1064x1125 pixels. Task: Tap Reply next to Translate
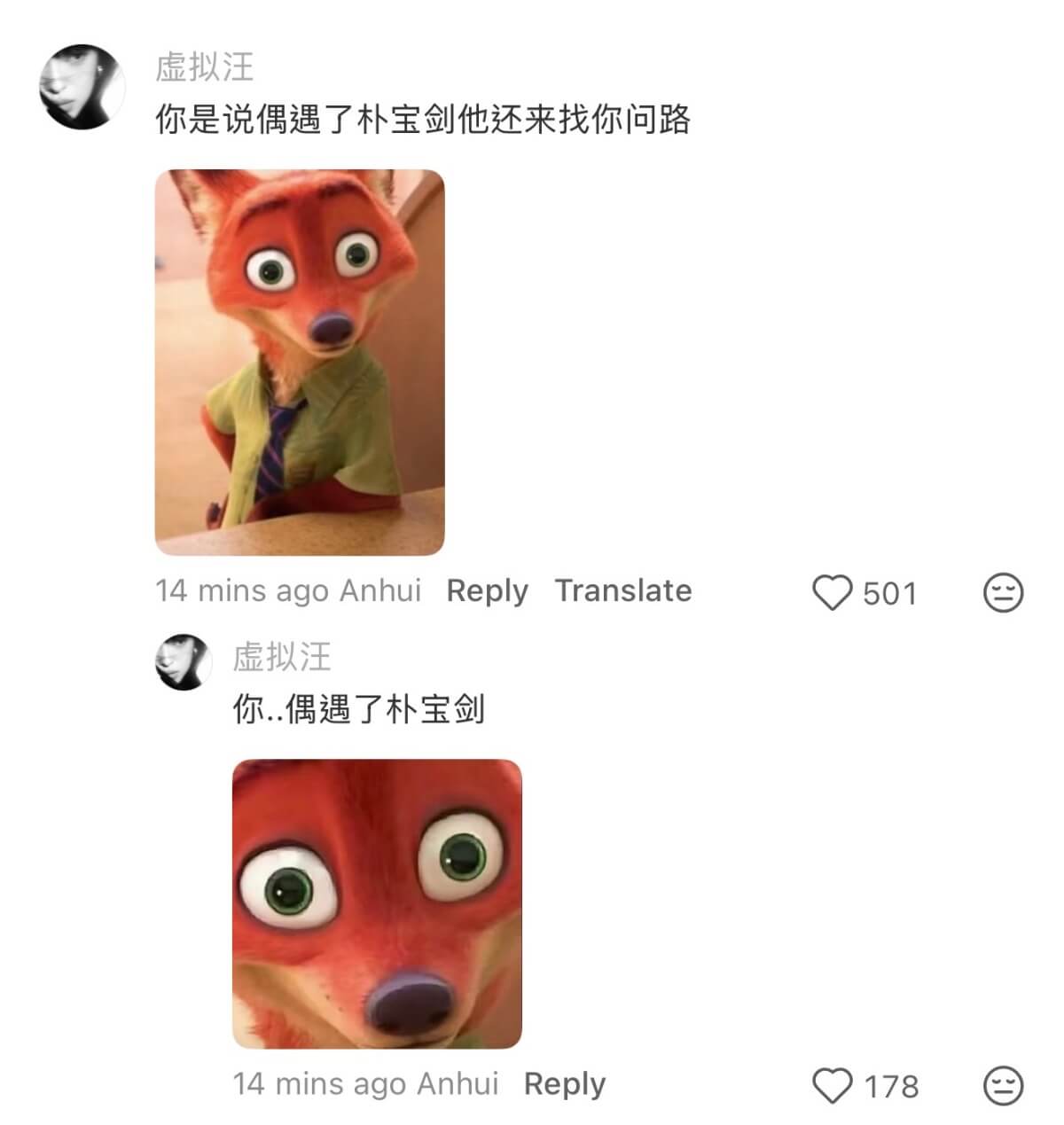coord(487,590)
